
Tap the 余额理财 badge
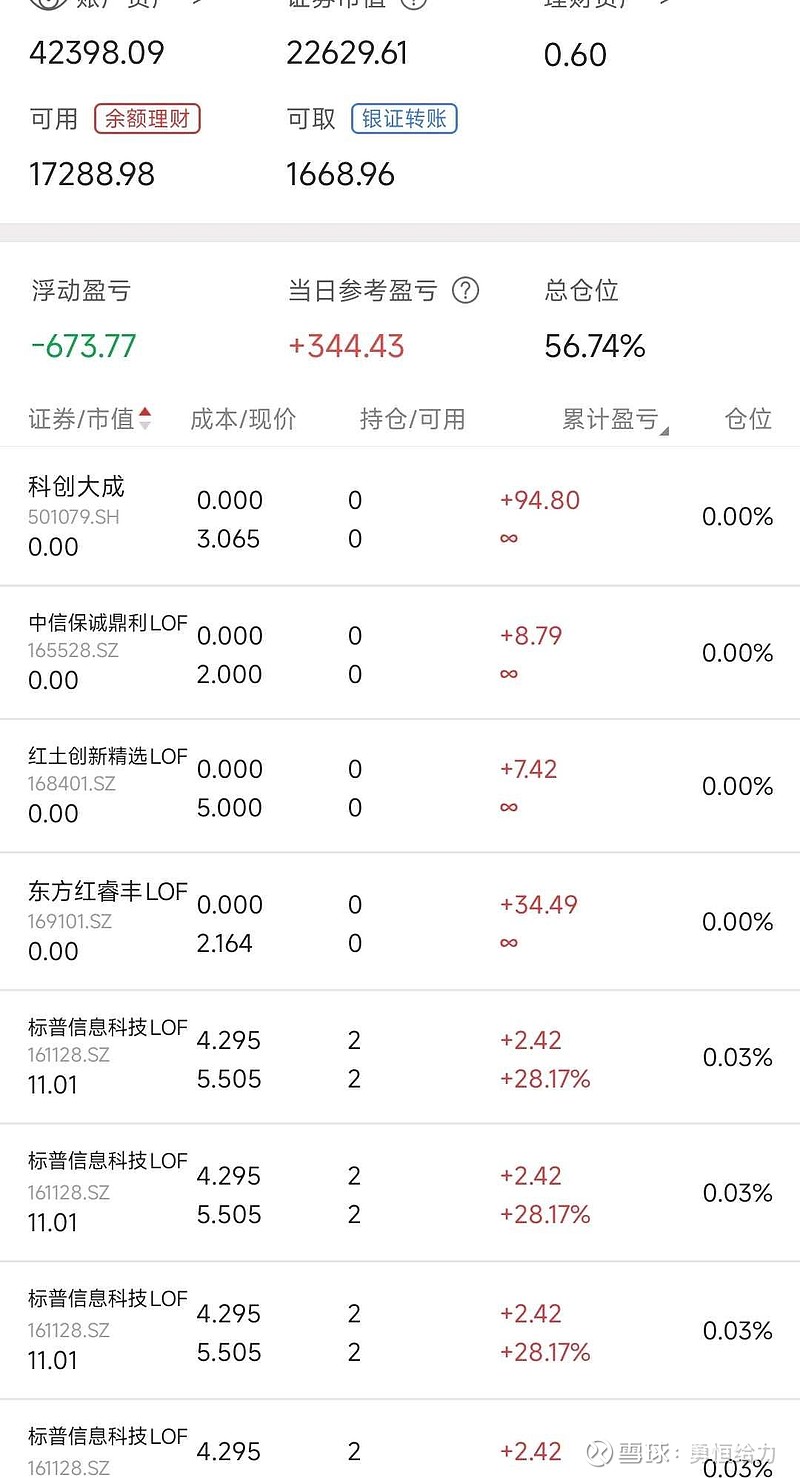[x=146, y=118]
